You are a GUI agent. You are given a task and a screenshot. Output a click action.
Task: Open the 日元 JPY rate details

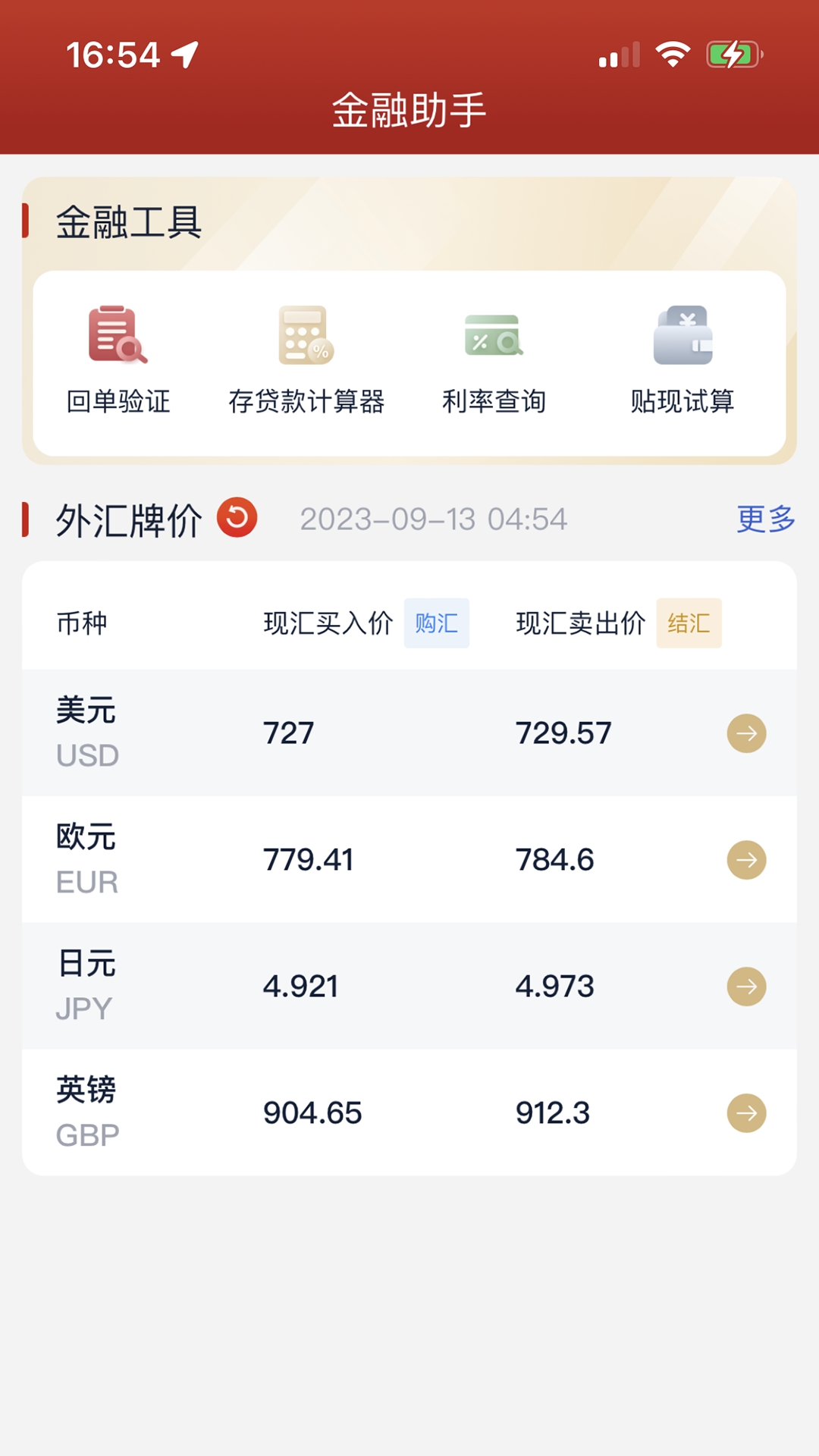tap(746, 987)
